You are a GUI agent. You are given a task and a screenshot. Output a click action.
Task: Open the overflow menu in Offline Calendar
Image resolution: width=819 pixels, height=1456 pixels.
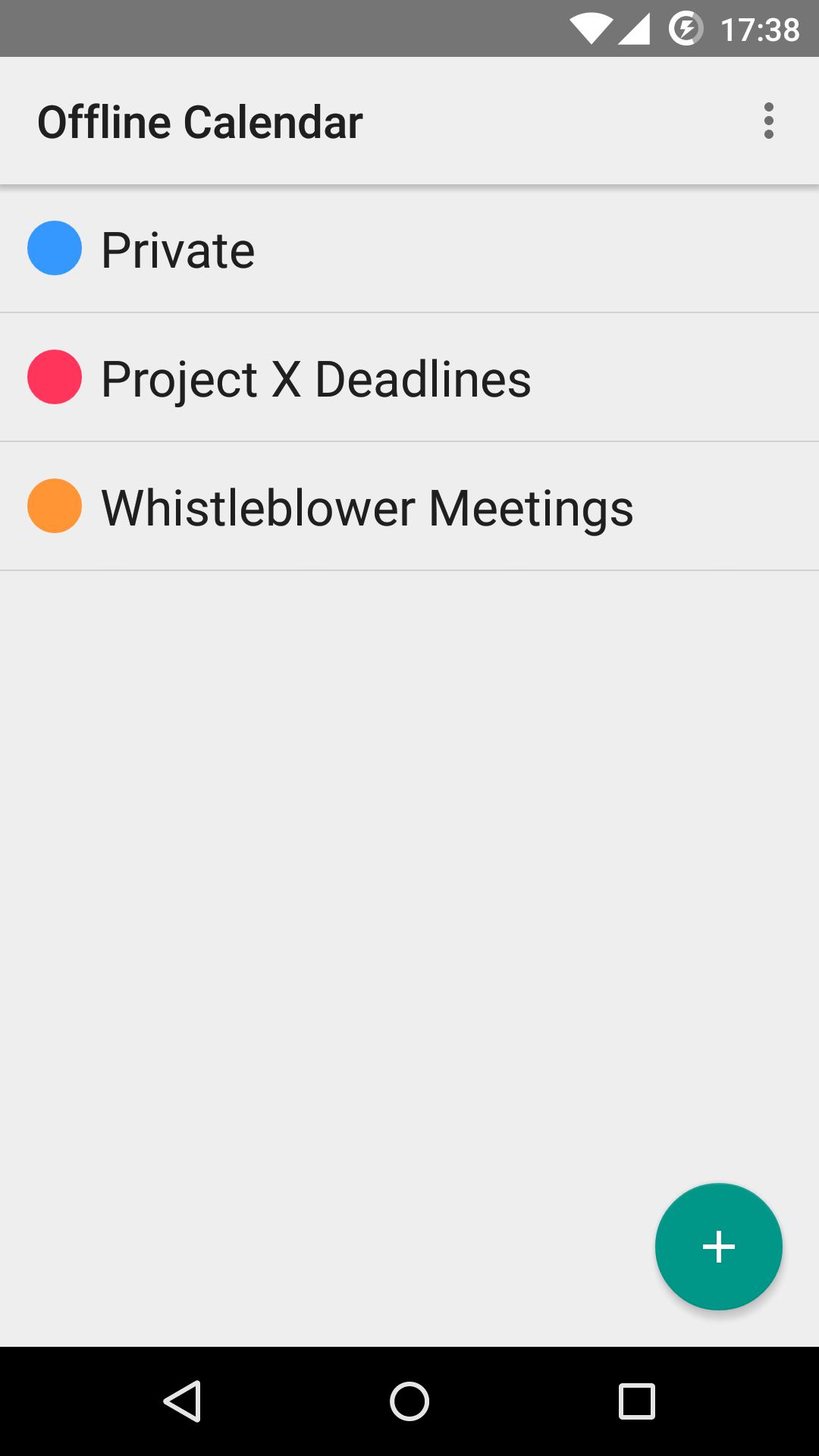coord(769,121)
